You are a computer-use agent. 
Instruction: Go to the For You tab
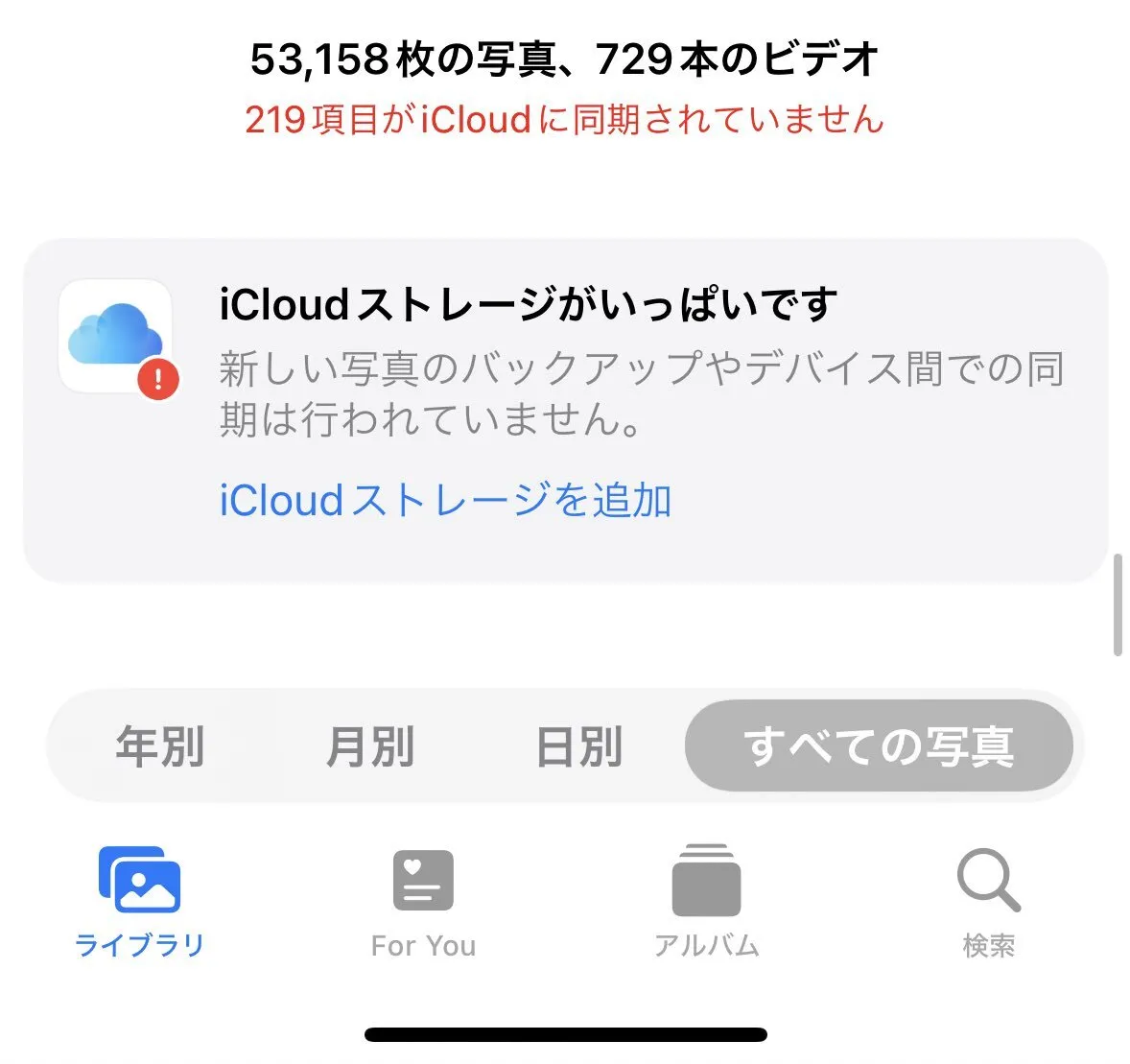[423, 901]
